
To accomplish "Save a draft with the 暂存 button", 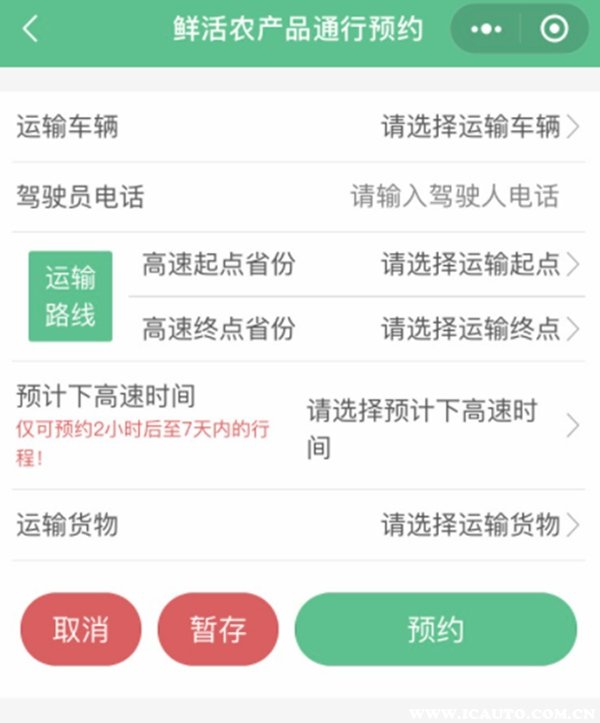I will coord(217,630).
